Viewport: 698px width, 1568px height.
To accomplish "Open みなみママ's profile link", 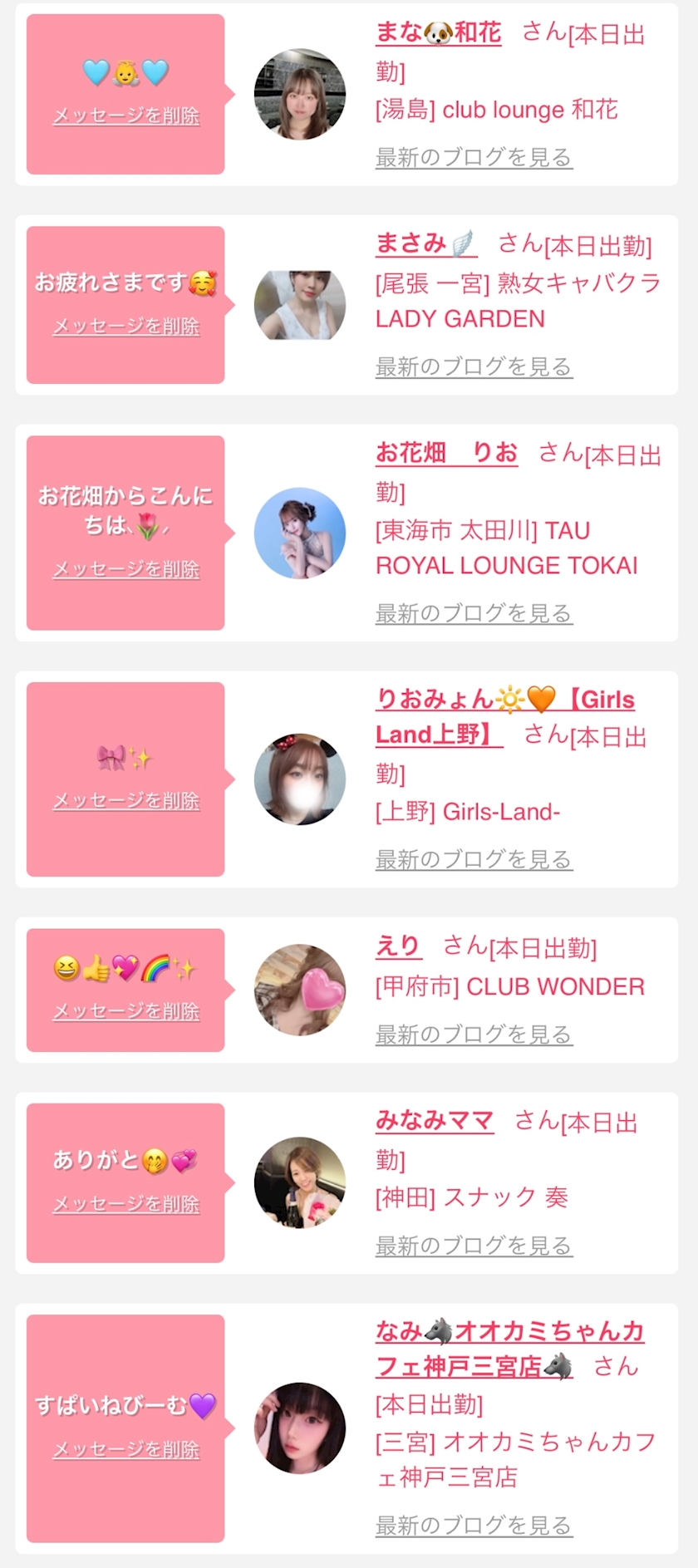I will pyautogui.click(x=435, y=1121).
